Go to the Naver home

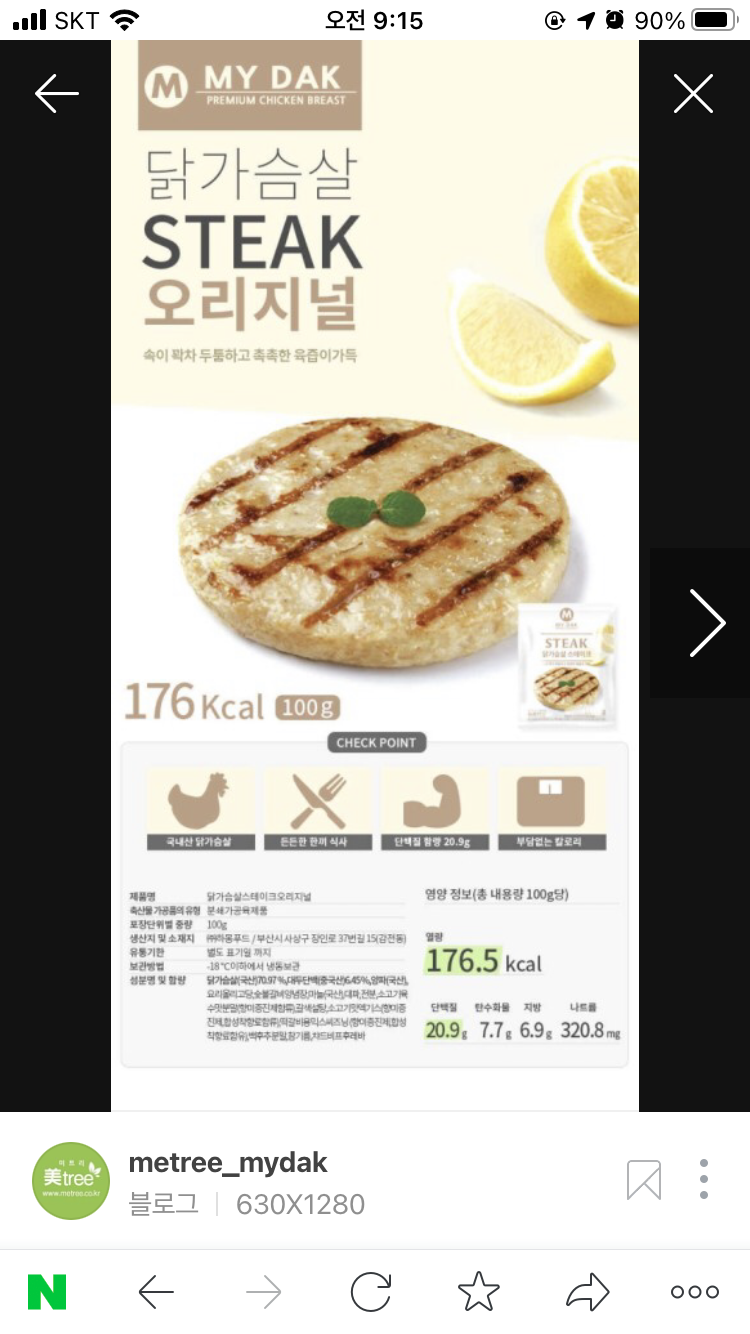point(47,1293)
